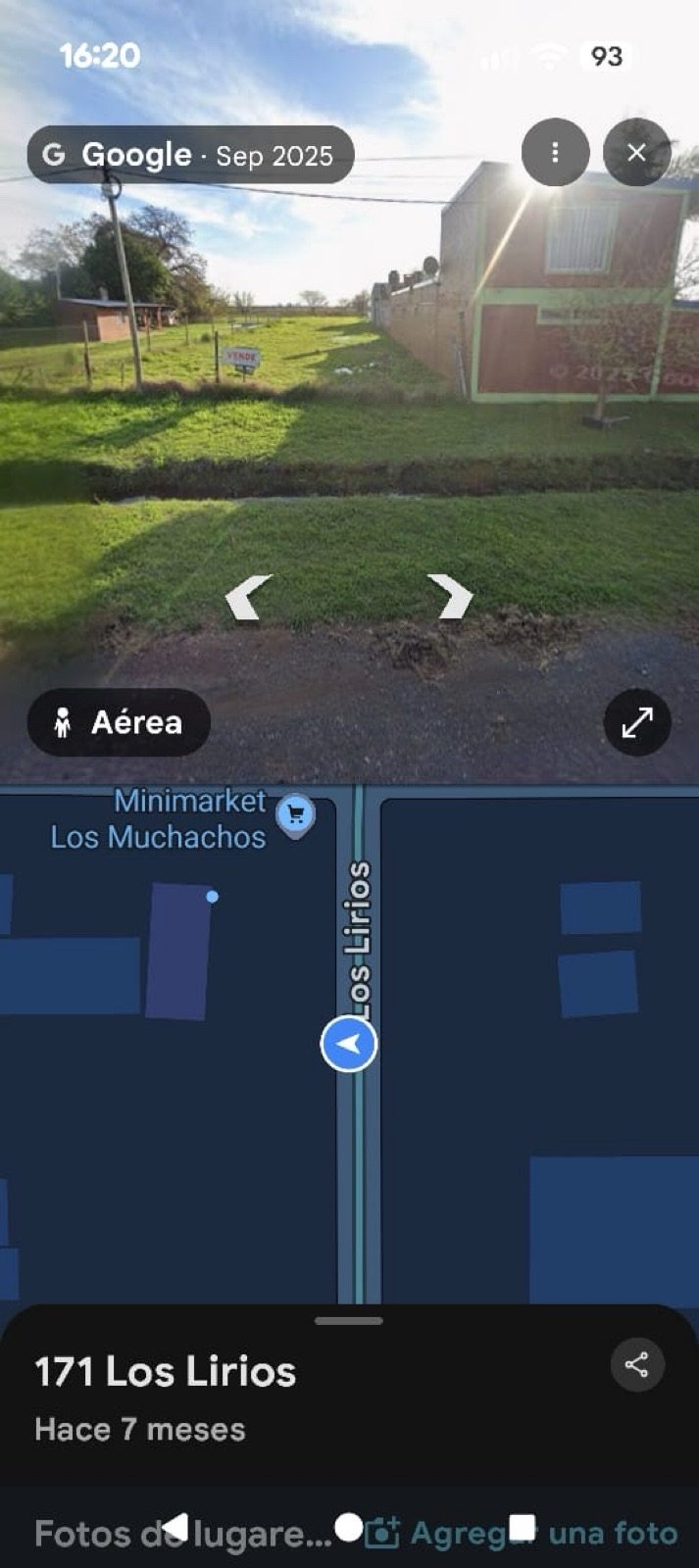Open the three-dot overflow menu
699x1568 pixels.
pyautogui.click(x=555, y=153)
